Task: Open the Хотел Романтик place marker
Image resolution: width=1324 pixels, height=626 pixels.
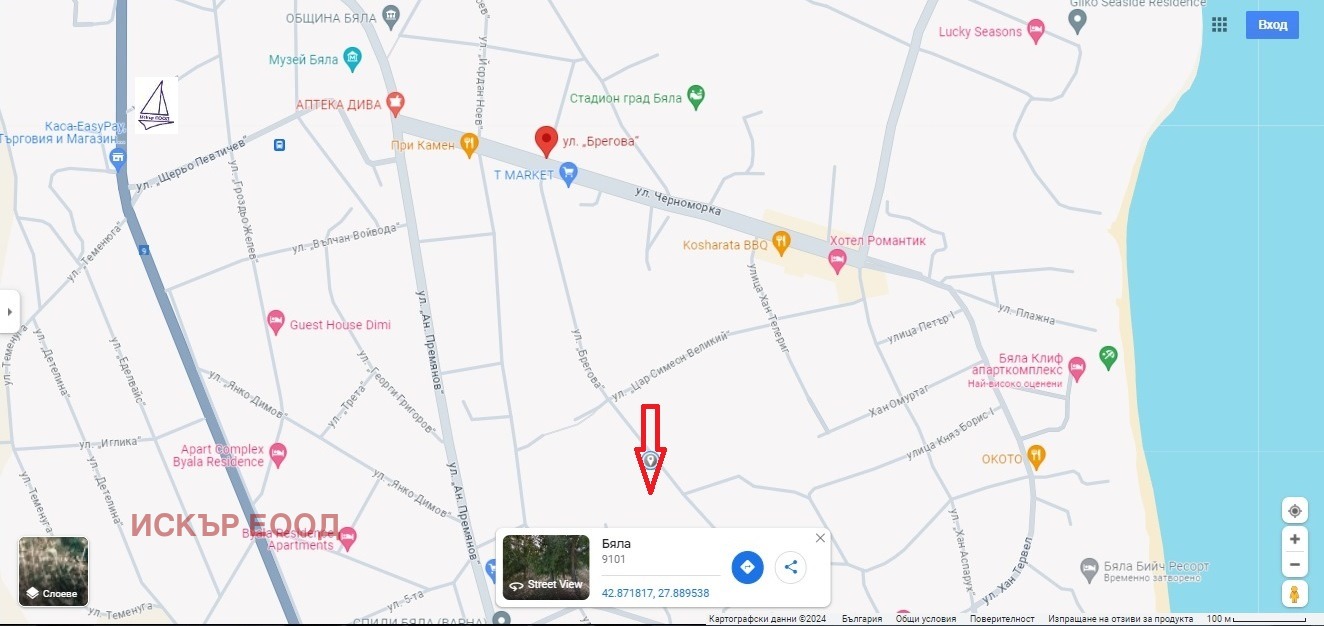Action: coord(838,261)
